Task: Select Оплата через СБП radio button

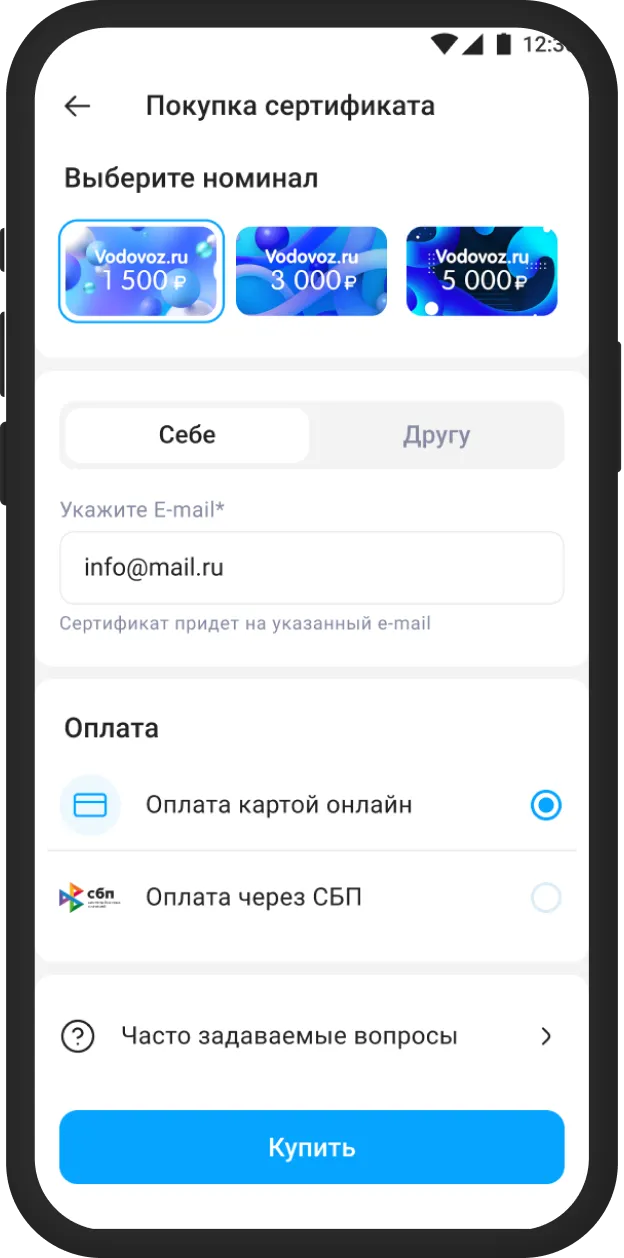Action: (x=546, y=898)
